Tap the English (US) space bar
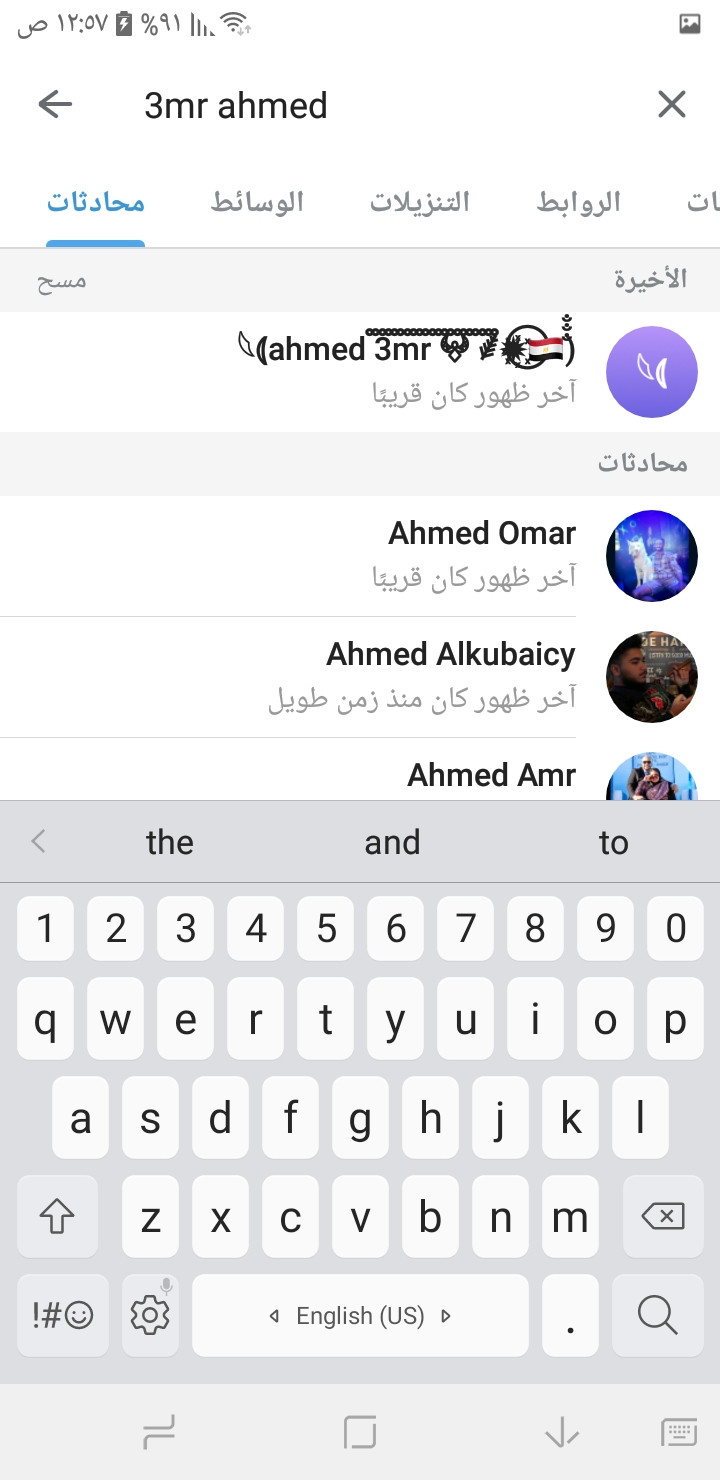Image resolution: width=720 pixels, height=1480 pixels. pos(360,1315)
